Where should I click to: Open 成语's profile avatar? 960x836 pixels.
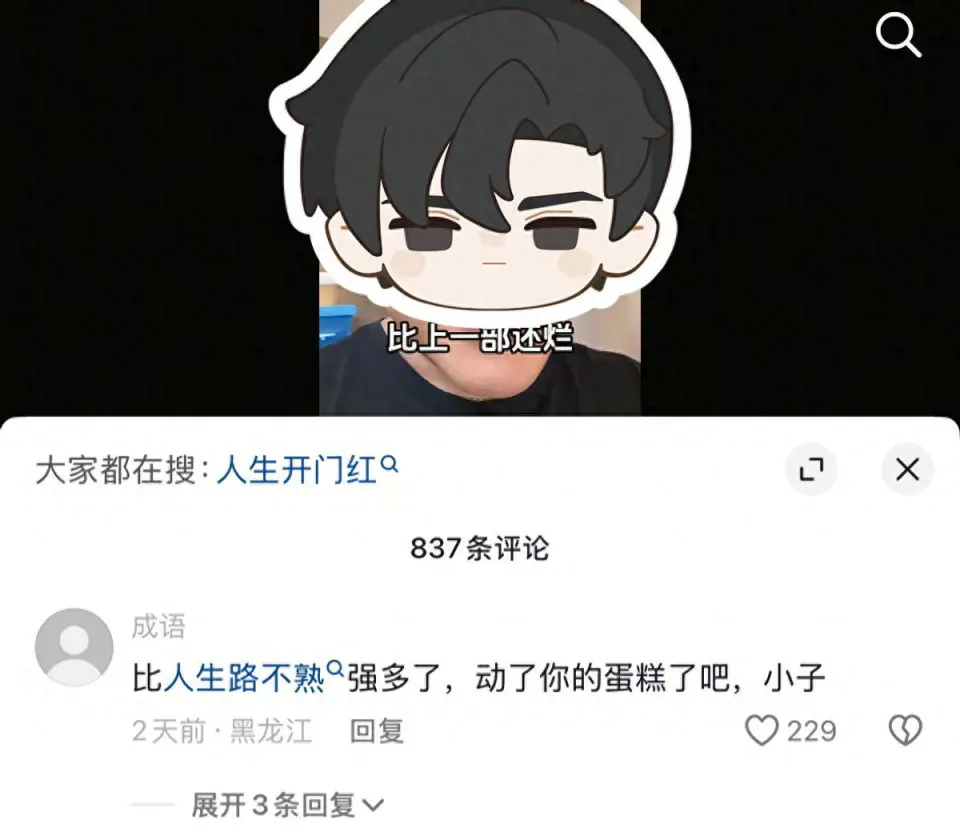pyautogui.click(x=74, y=647)
